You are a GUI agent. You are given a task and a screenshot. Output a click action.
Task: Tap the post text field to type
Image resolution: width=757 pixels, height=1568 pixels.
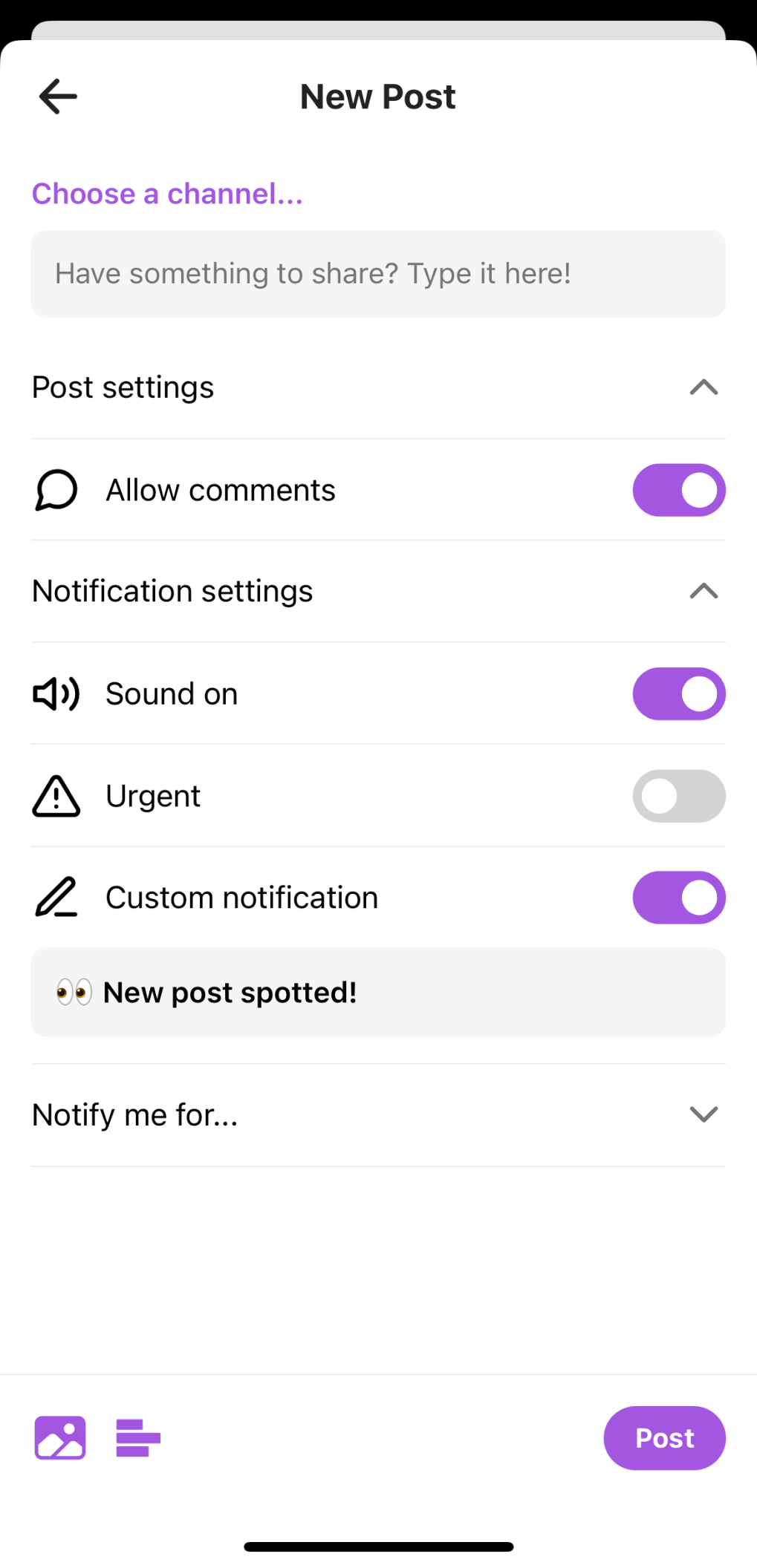[x=378, y=274]
